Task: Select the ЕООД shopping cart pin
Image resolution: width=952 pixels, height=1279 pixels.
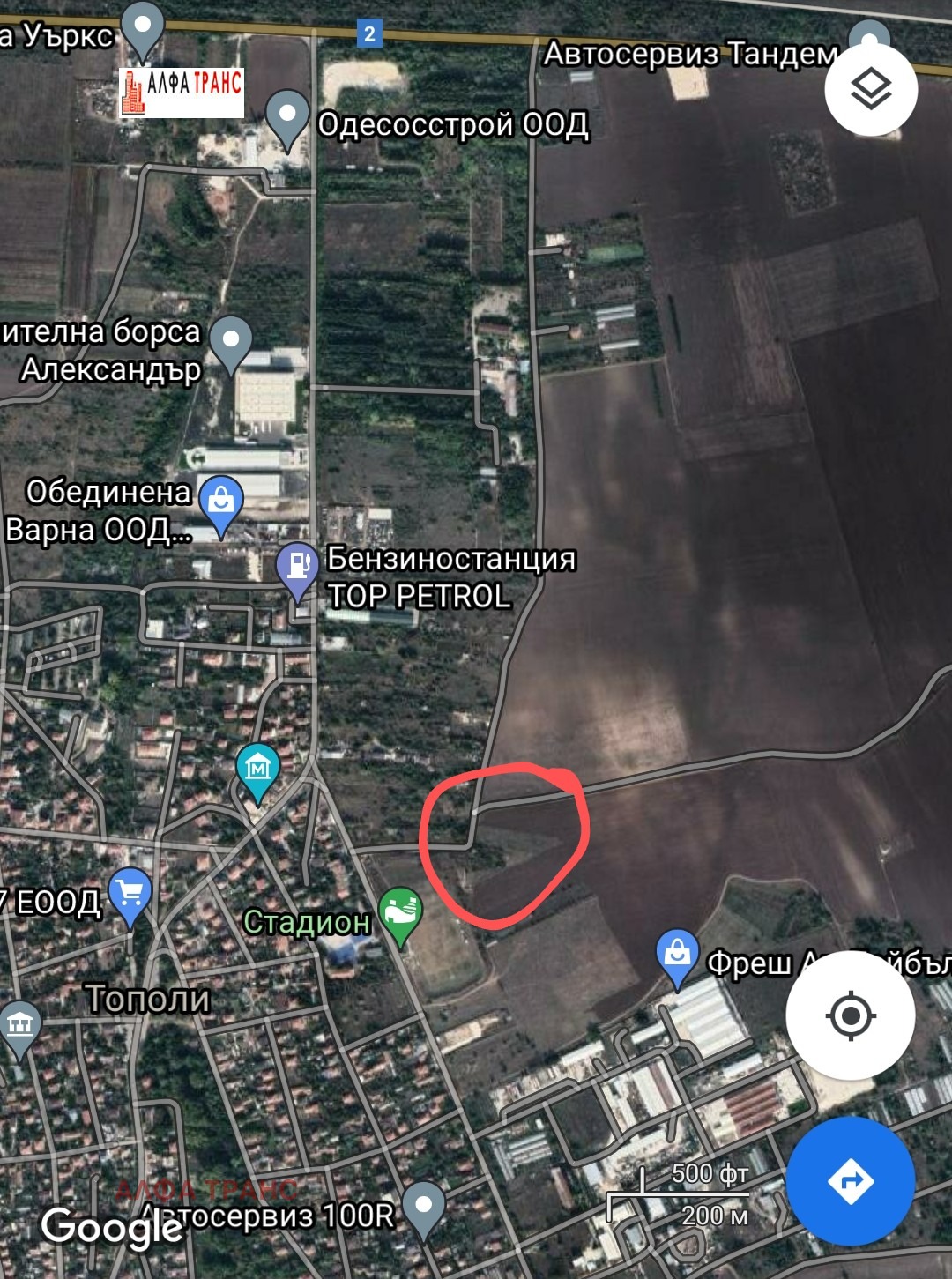Action: point(130,895)
